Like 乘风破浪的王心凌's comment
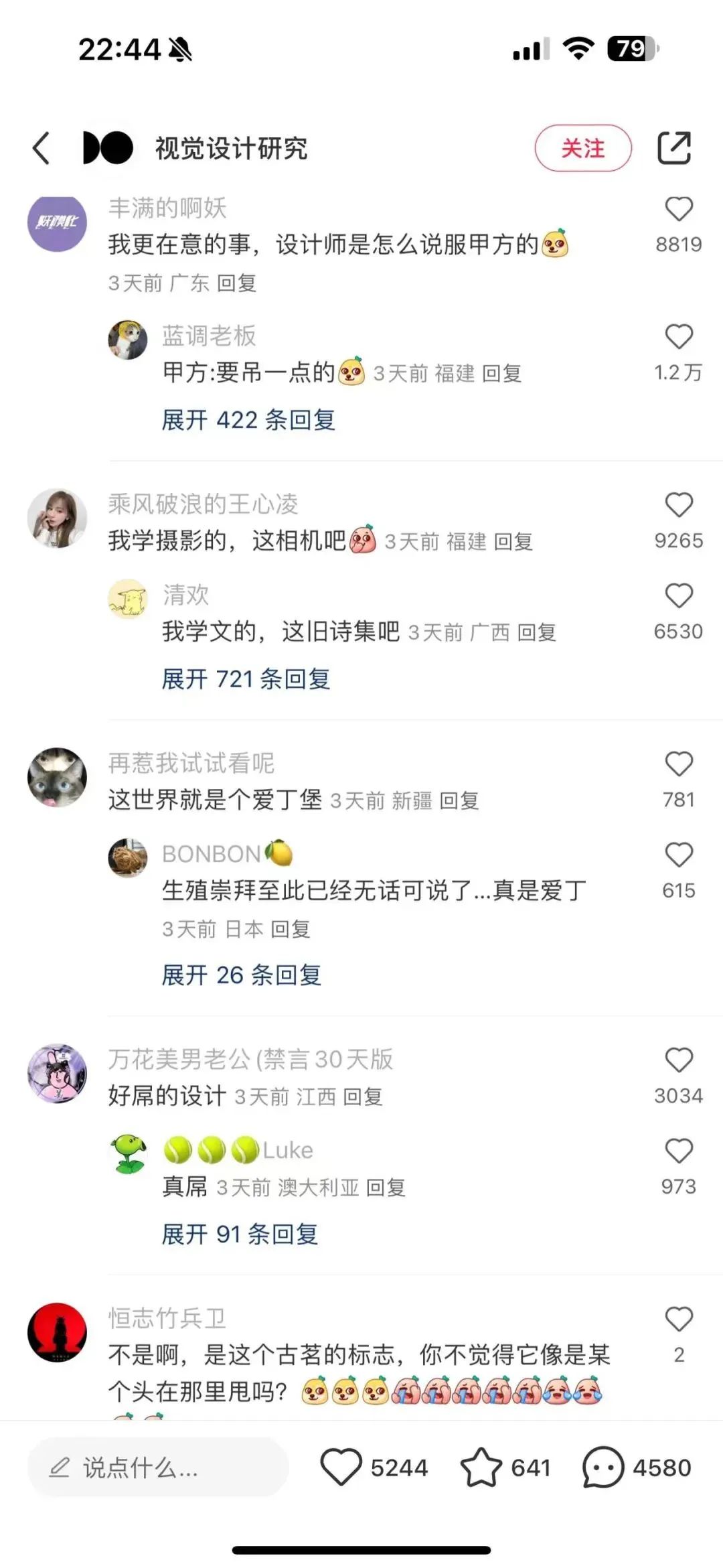723x1568 pixels. tap(679, 505)
